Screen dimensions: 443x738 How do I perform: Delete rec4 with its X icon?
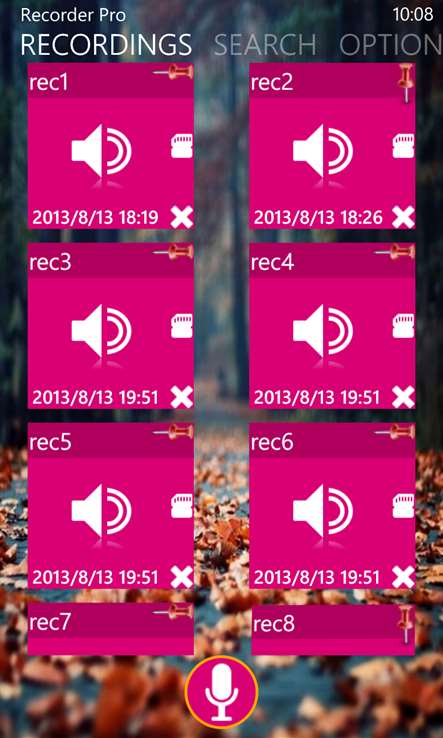click(403, 397)
